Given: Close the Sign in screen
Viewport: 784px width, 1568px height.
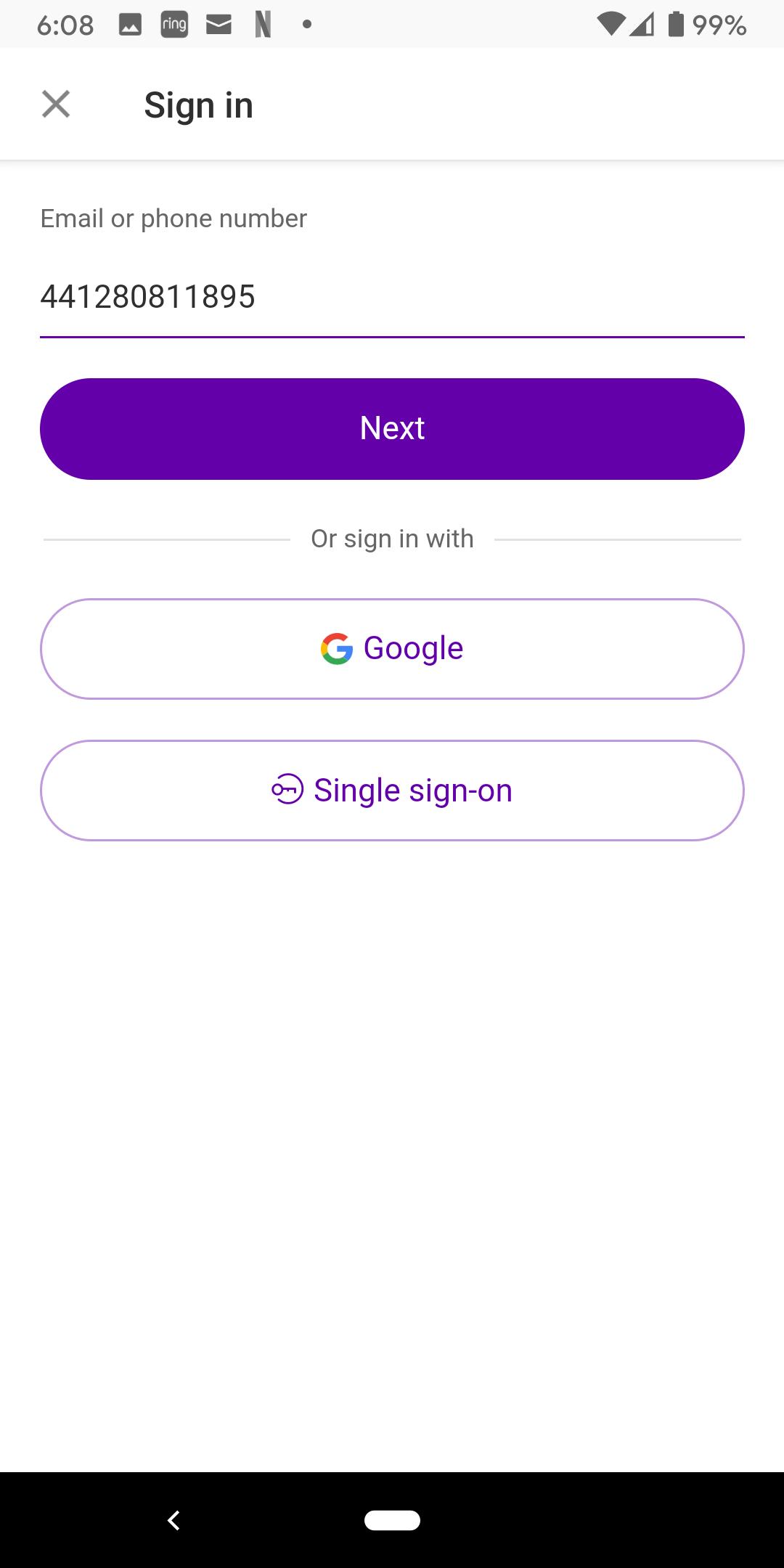Looking at the screenshot, I should pos(56,105).
